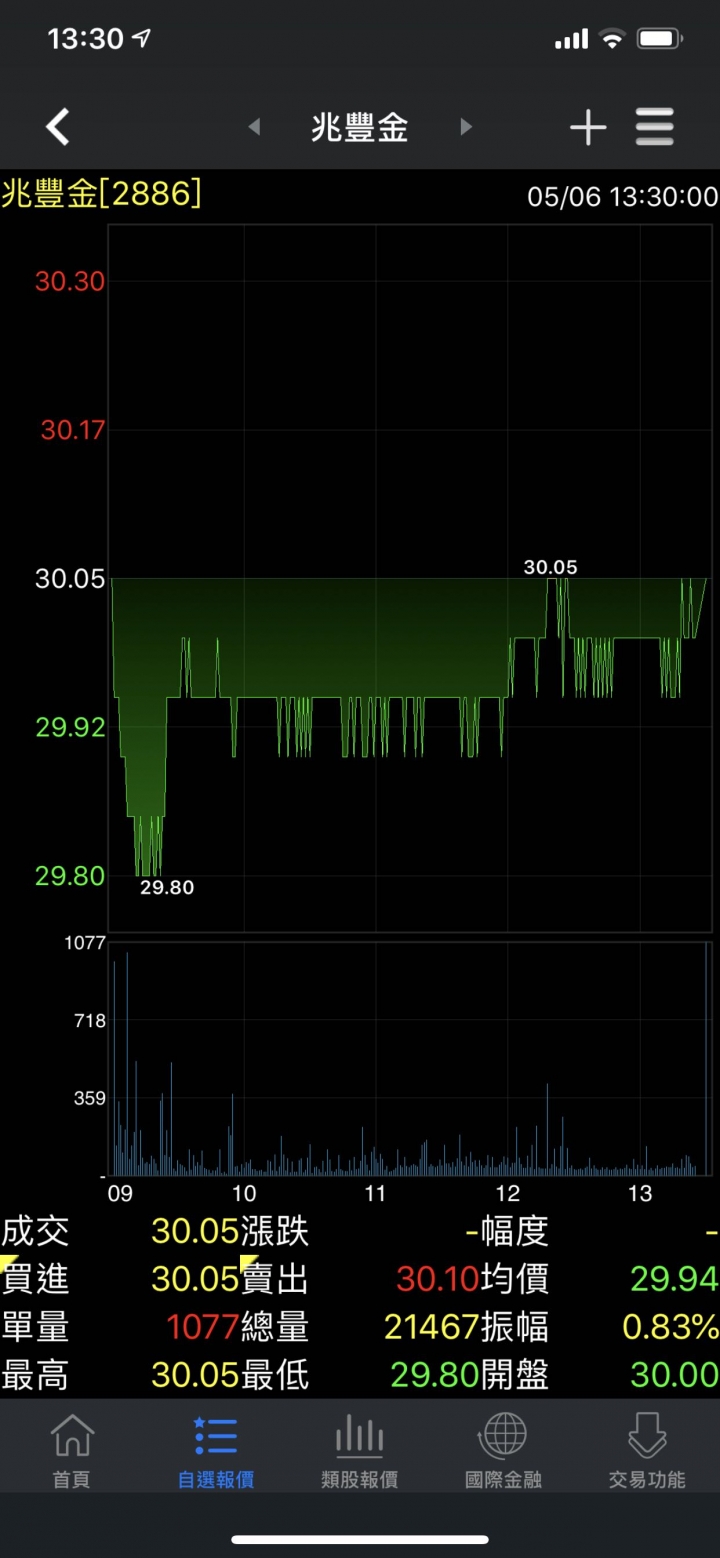
Task: Switch to the 首頁 tab
Action: 72,1451
